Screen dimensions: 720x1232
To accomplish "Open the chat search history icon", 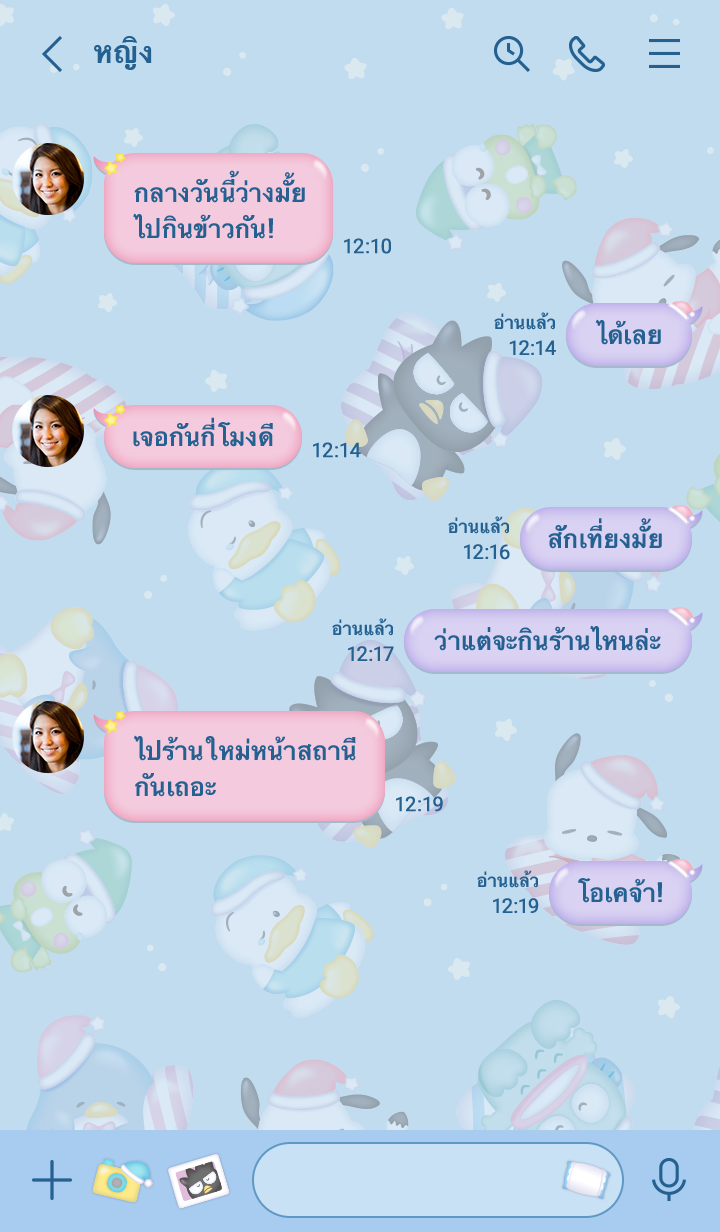I will pyautogui.click(x=511, y=54).
